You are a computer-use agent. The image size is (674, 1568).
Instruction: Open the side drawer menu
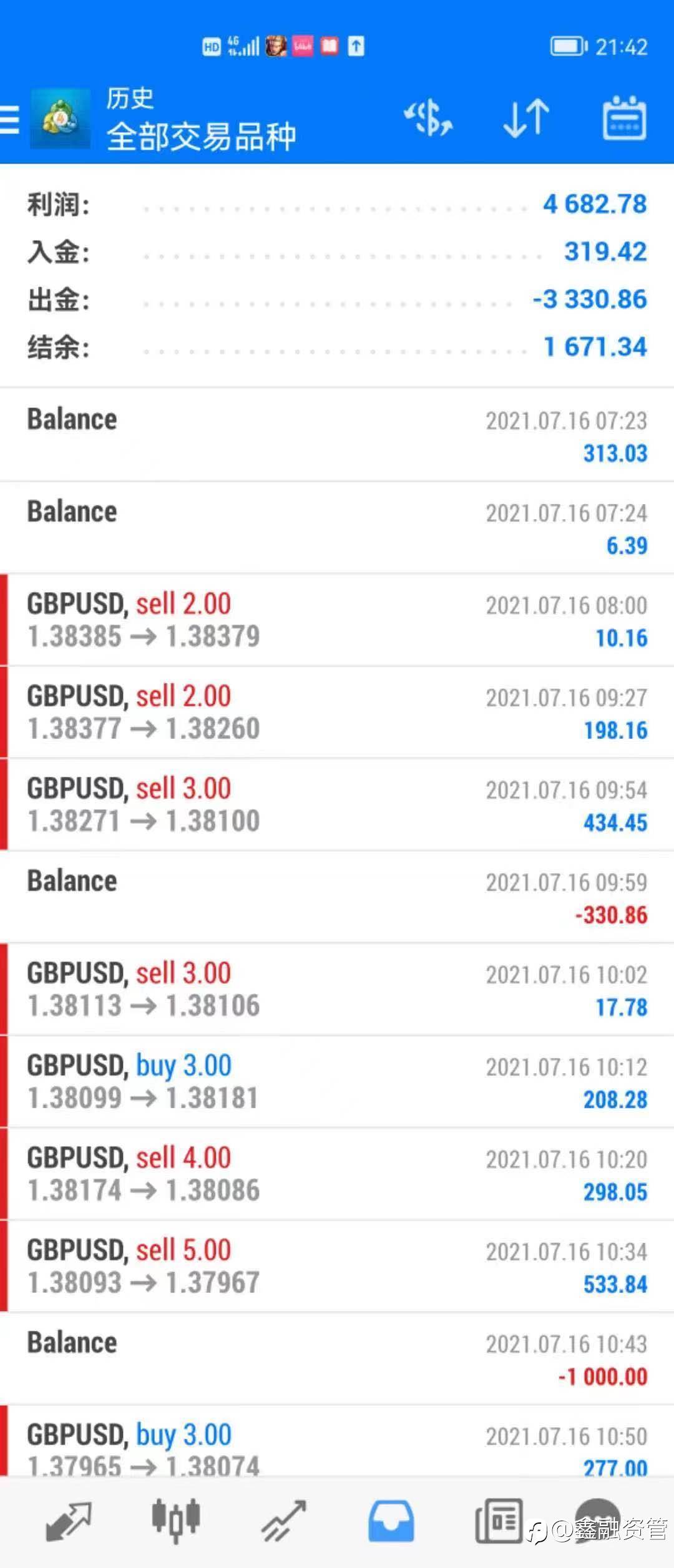tap(10, 119)
